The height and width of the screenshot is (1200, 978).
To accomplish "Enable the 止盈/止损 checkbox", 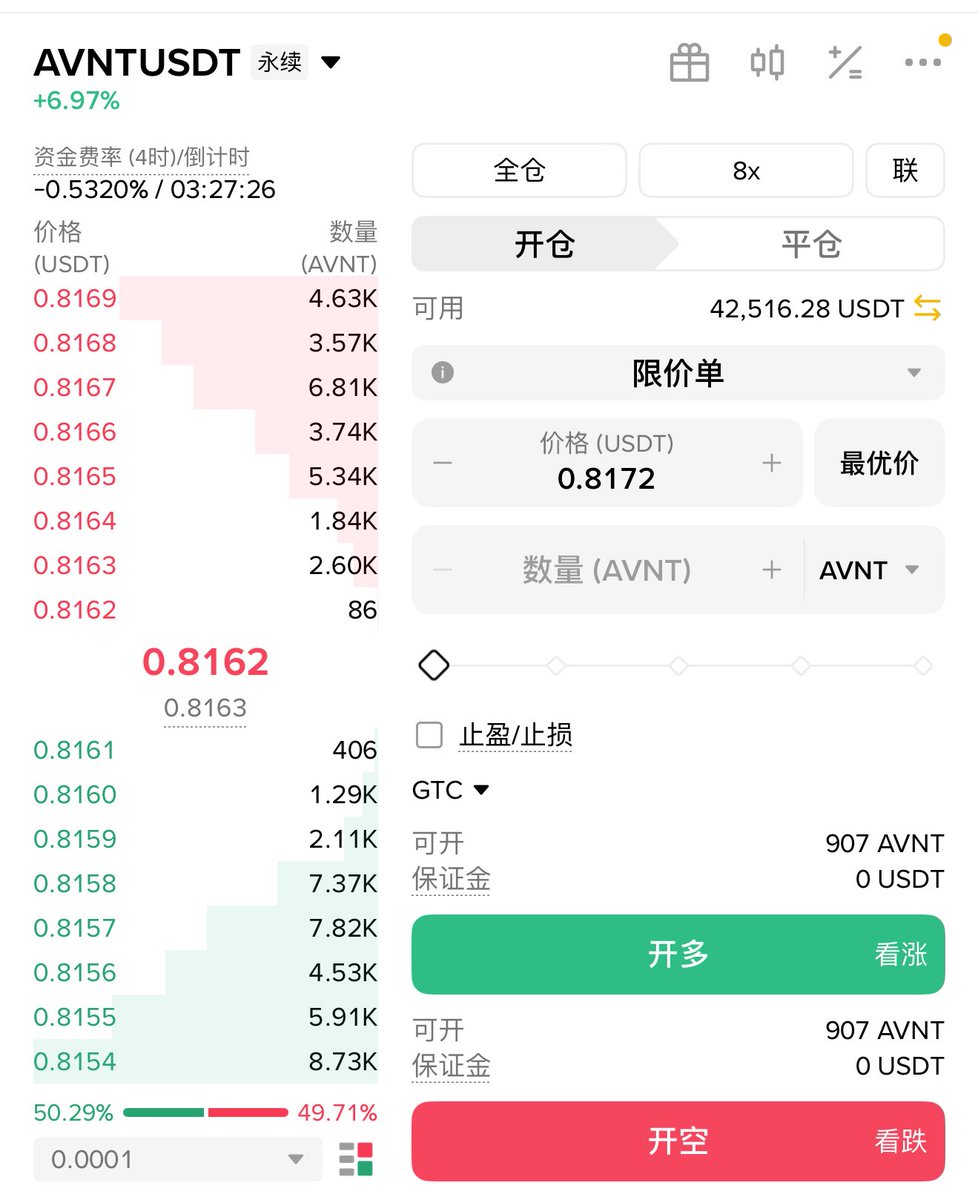I will pyautogui.click(x=429, y=736).
